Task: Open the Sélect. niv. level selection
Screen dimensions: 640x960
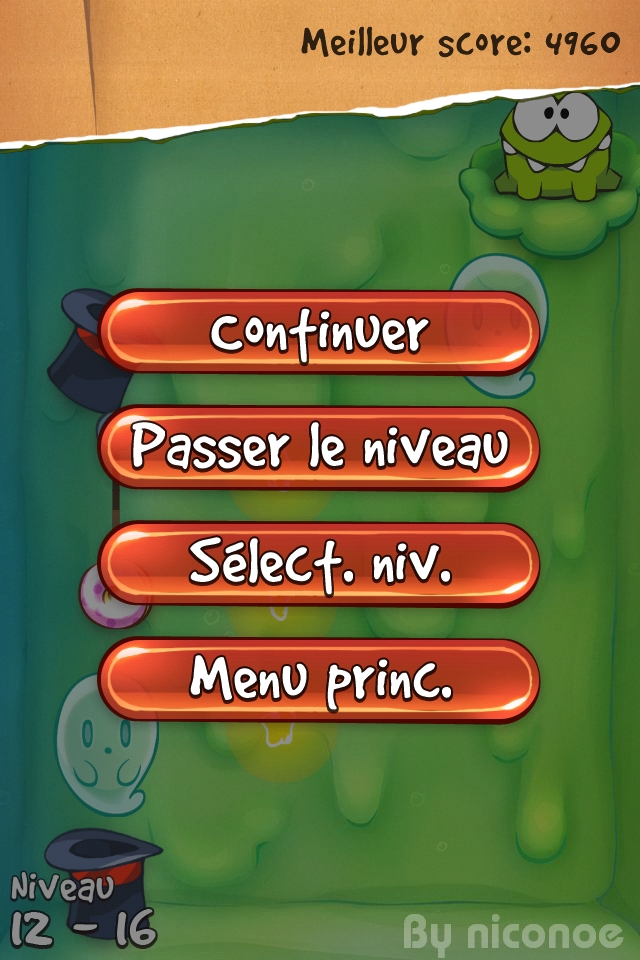Action: 320,564
